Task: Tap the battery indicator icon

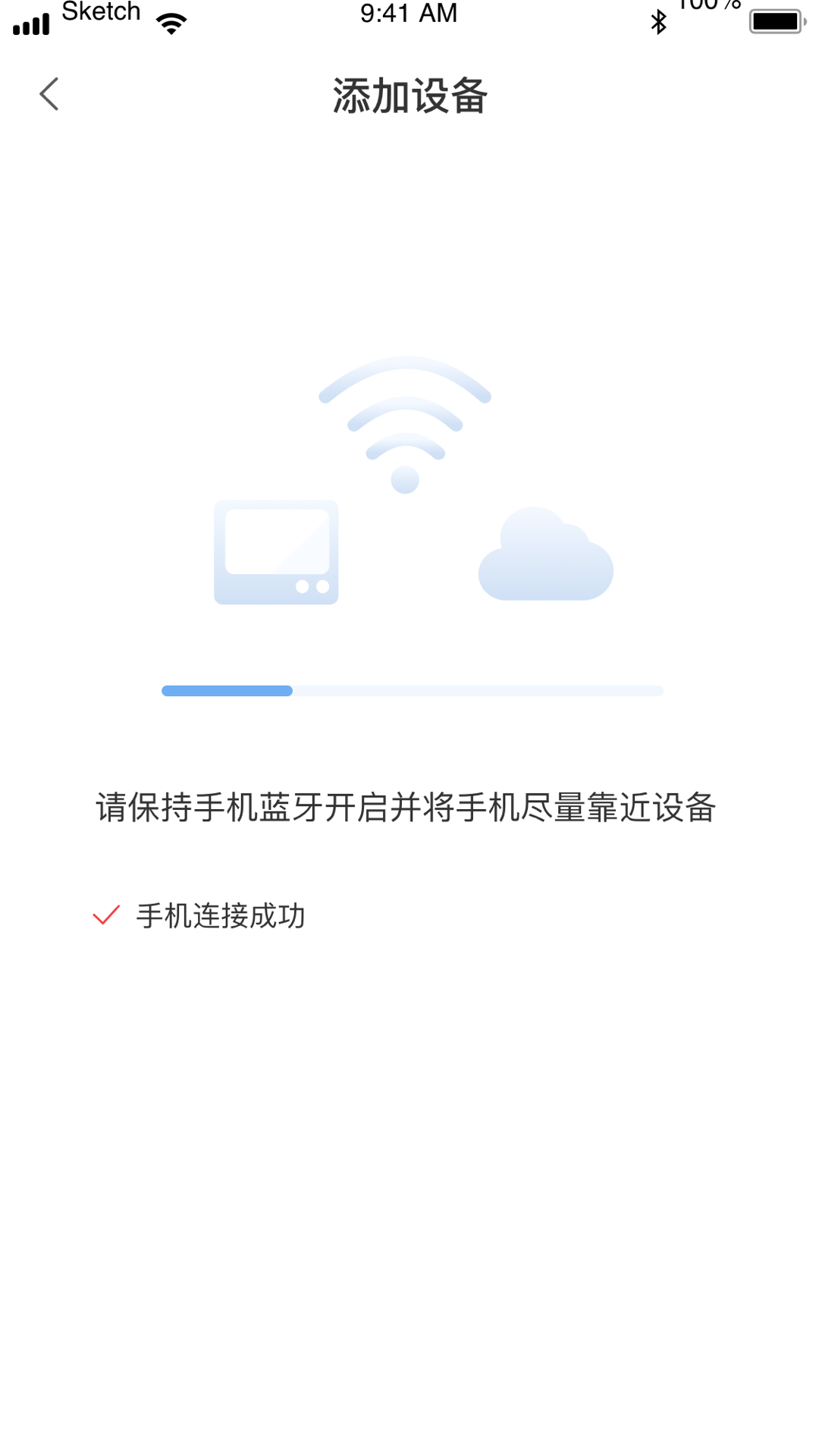Action: pos(773,20)
